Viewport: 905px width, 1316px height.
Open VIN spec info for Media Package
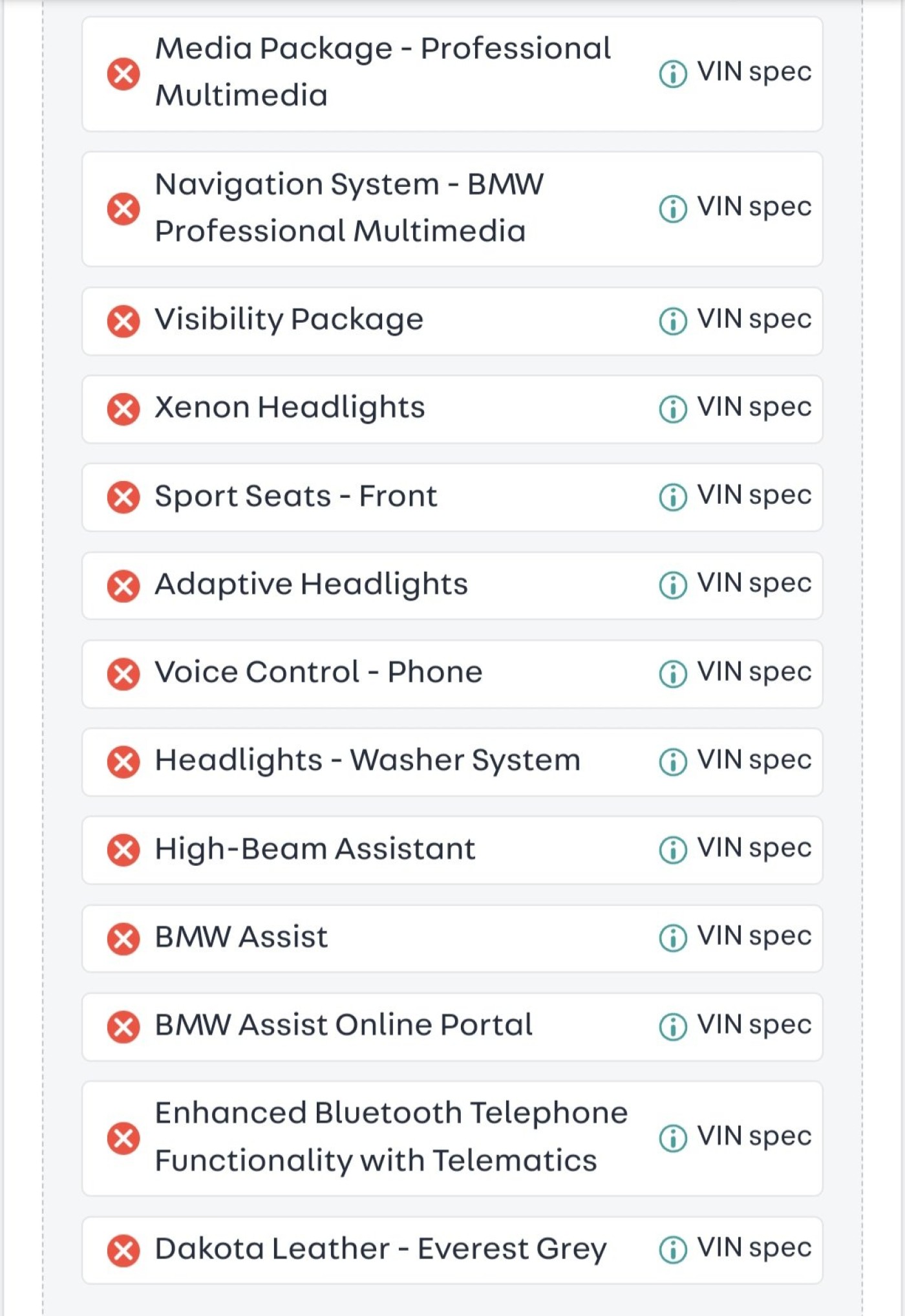coord(672,74)
